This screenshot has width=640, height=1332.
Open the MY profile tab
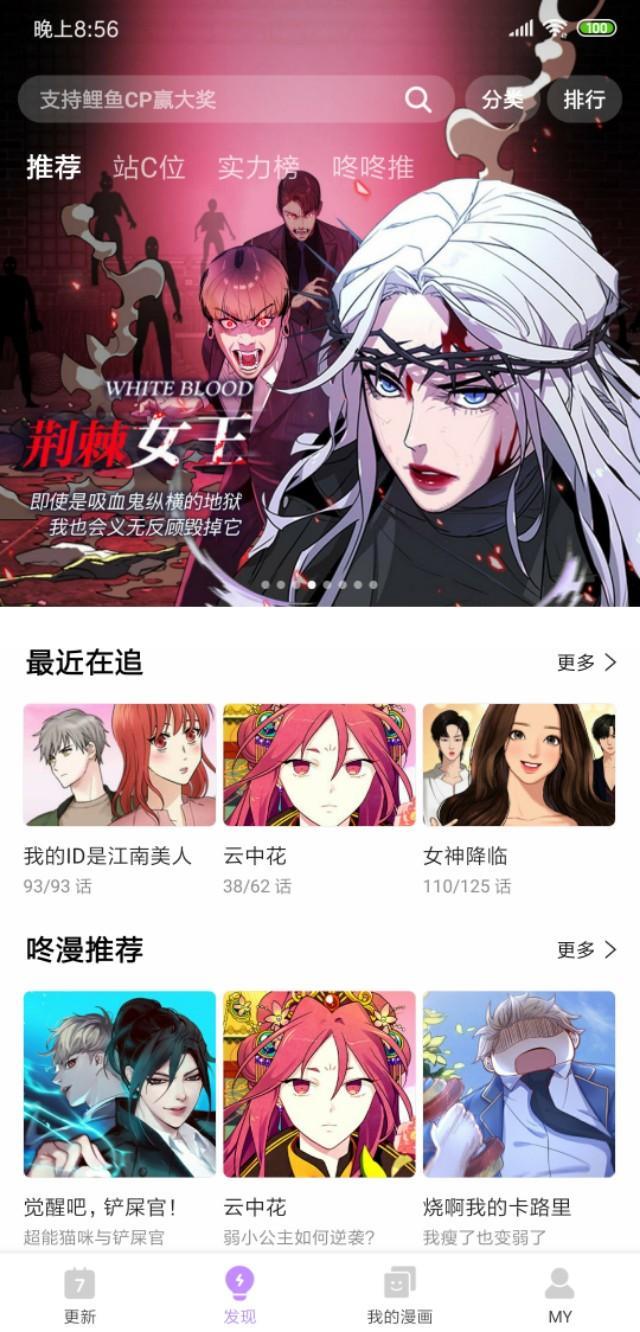pyautogui.click(x=560, y=1294)
